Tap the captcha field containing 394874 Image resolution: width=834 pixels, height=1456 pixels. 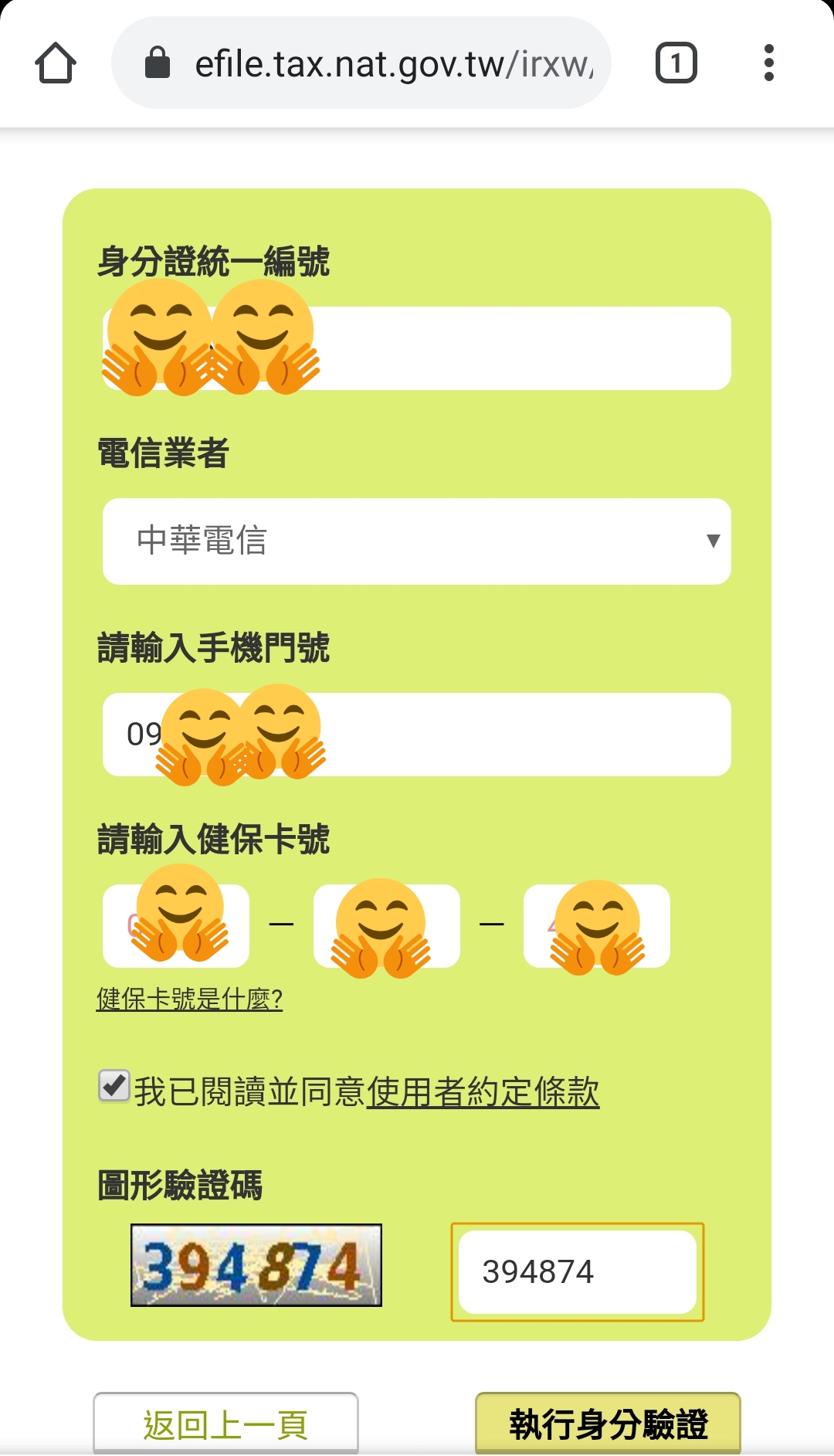click(x=578, y=1272)
